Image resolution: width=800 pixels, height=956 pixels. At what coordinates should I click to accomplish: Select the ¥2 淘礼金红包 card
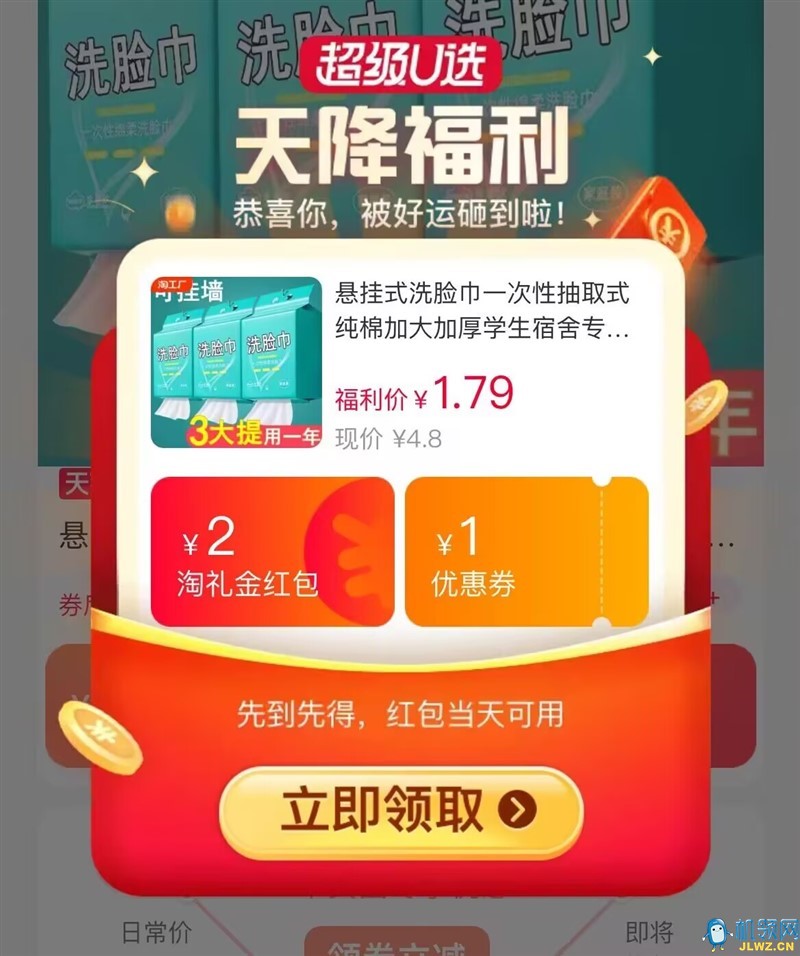pyautogui.click(x=272, y=552)
